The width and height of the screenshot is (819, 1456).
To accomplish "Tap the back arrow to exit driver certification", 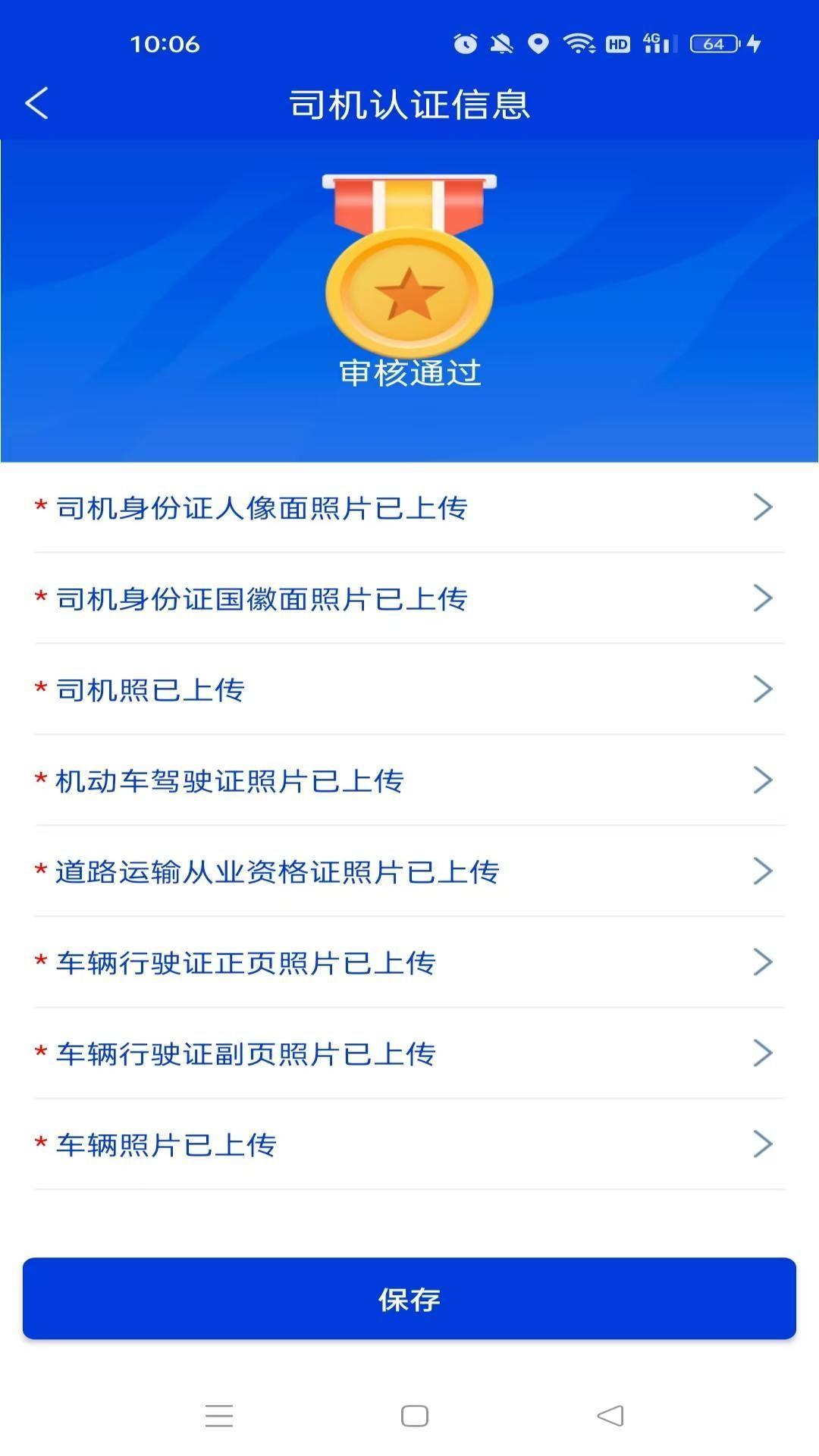I will coord(36,104).
